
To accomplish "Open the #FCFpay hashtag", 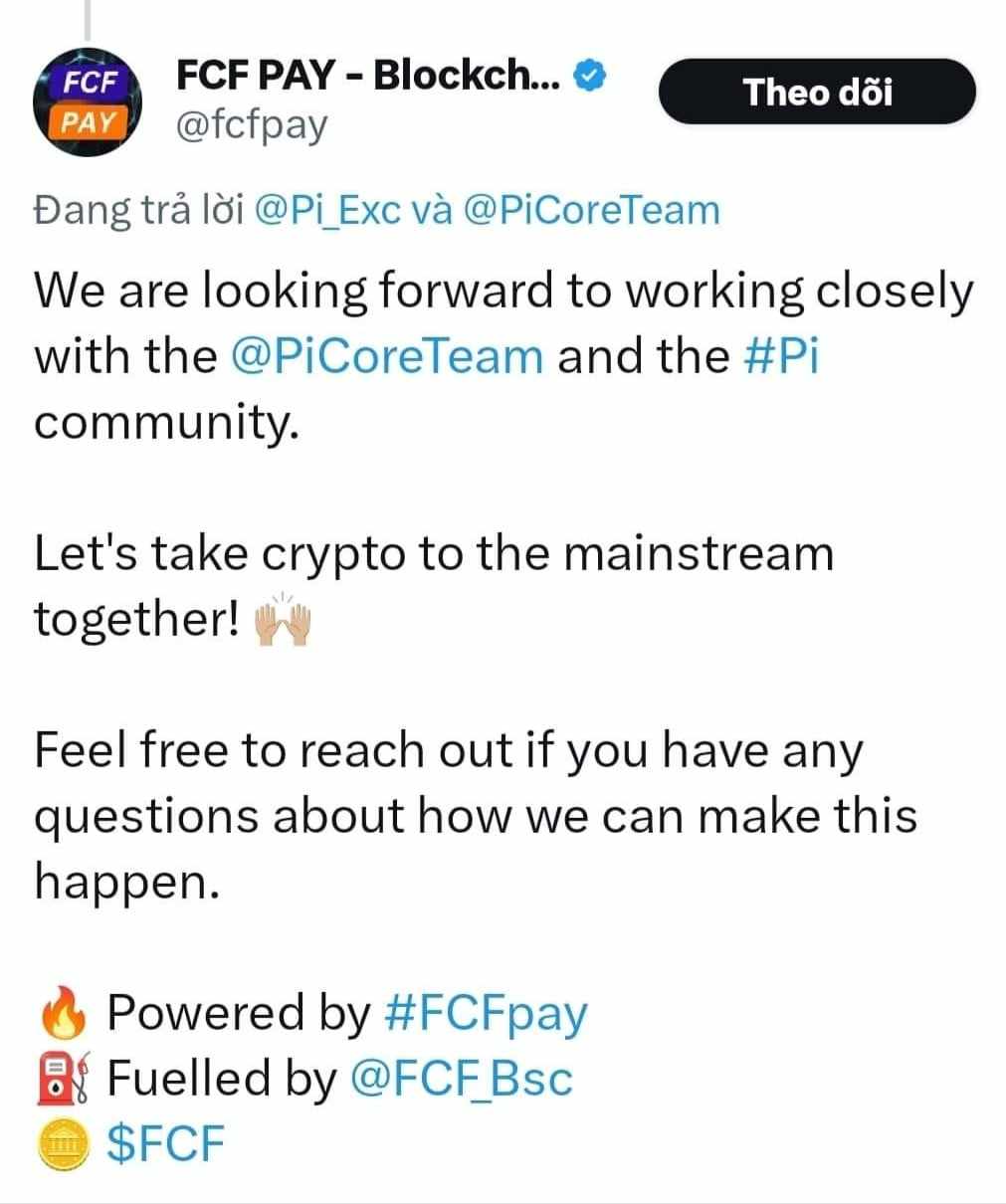I will click(485, 1013).
